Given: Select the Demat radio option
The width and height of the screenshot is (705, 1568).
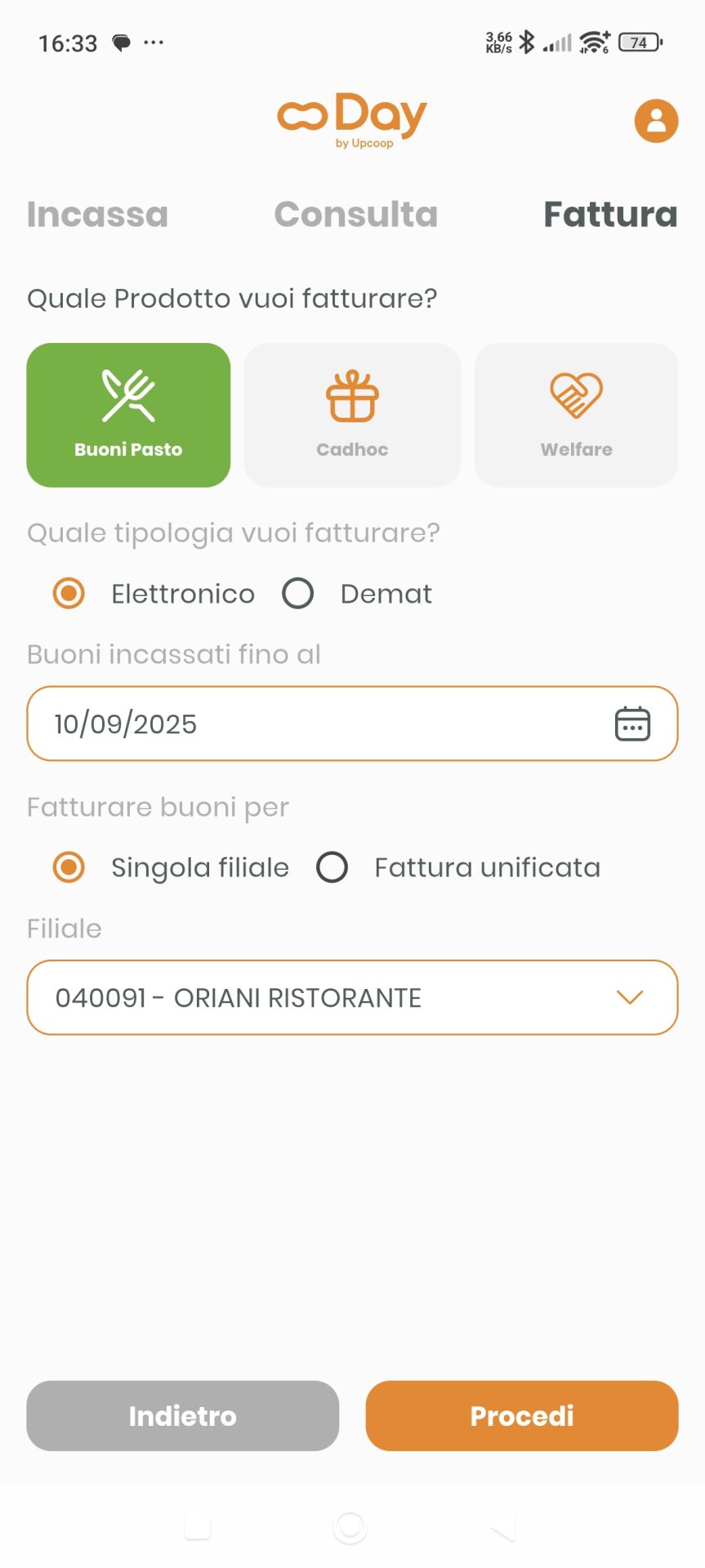Looking at the screenshot, I should point(298,594).
